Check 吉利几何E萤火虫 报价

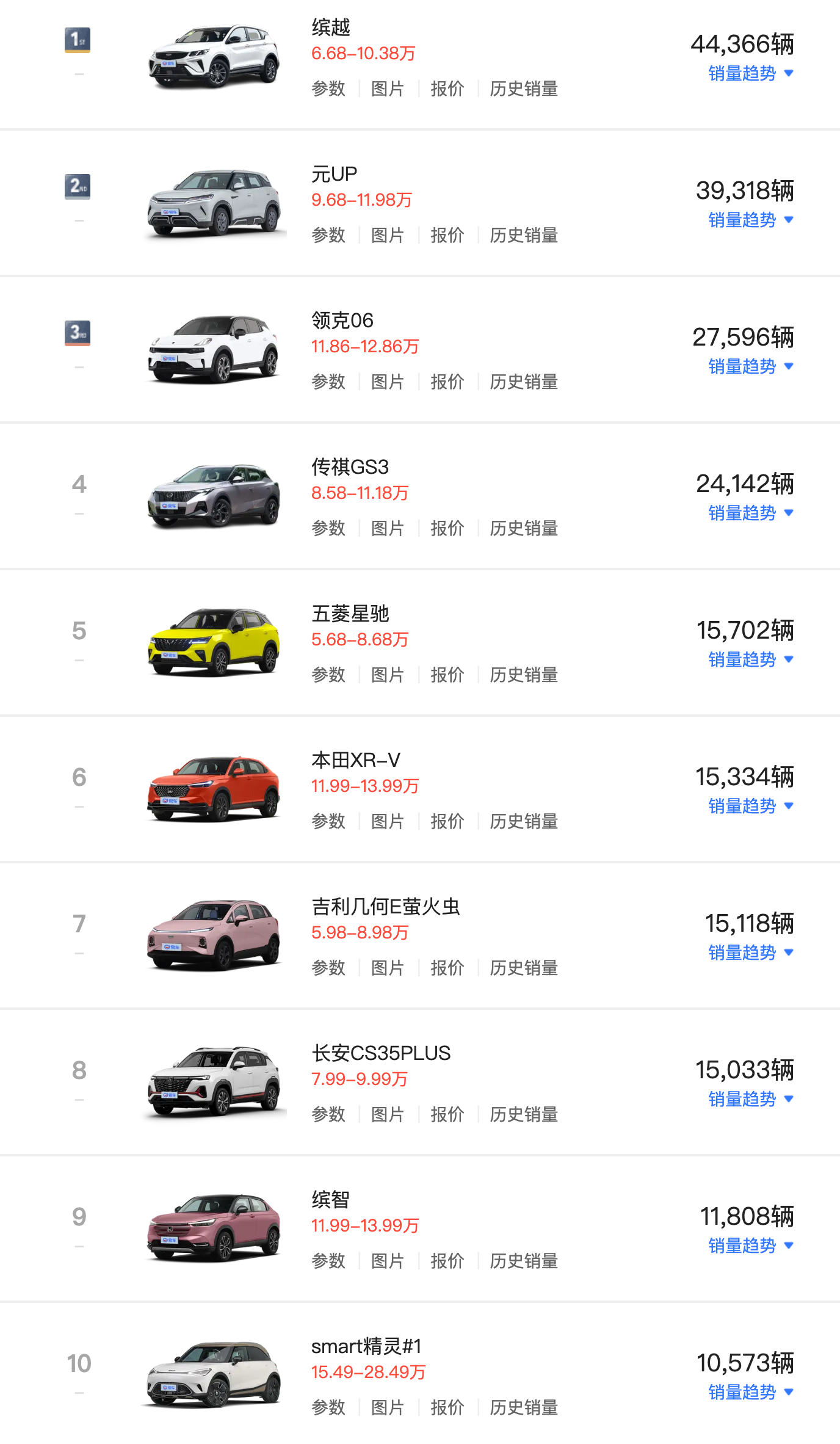[447, 968]
